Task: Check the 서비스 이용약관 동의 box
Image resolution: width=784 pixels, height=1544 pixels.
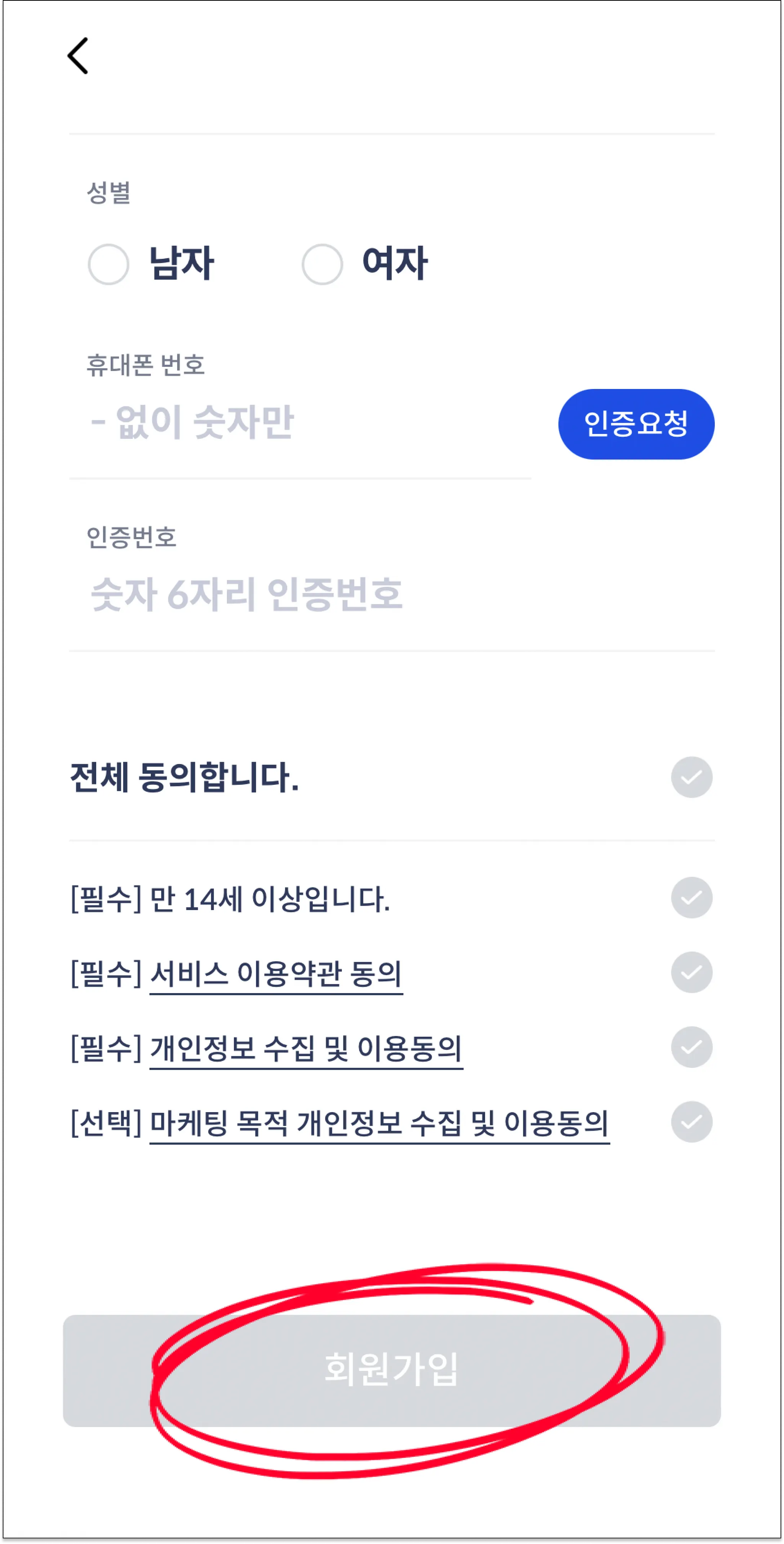Action: click(x=691, y=972)
